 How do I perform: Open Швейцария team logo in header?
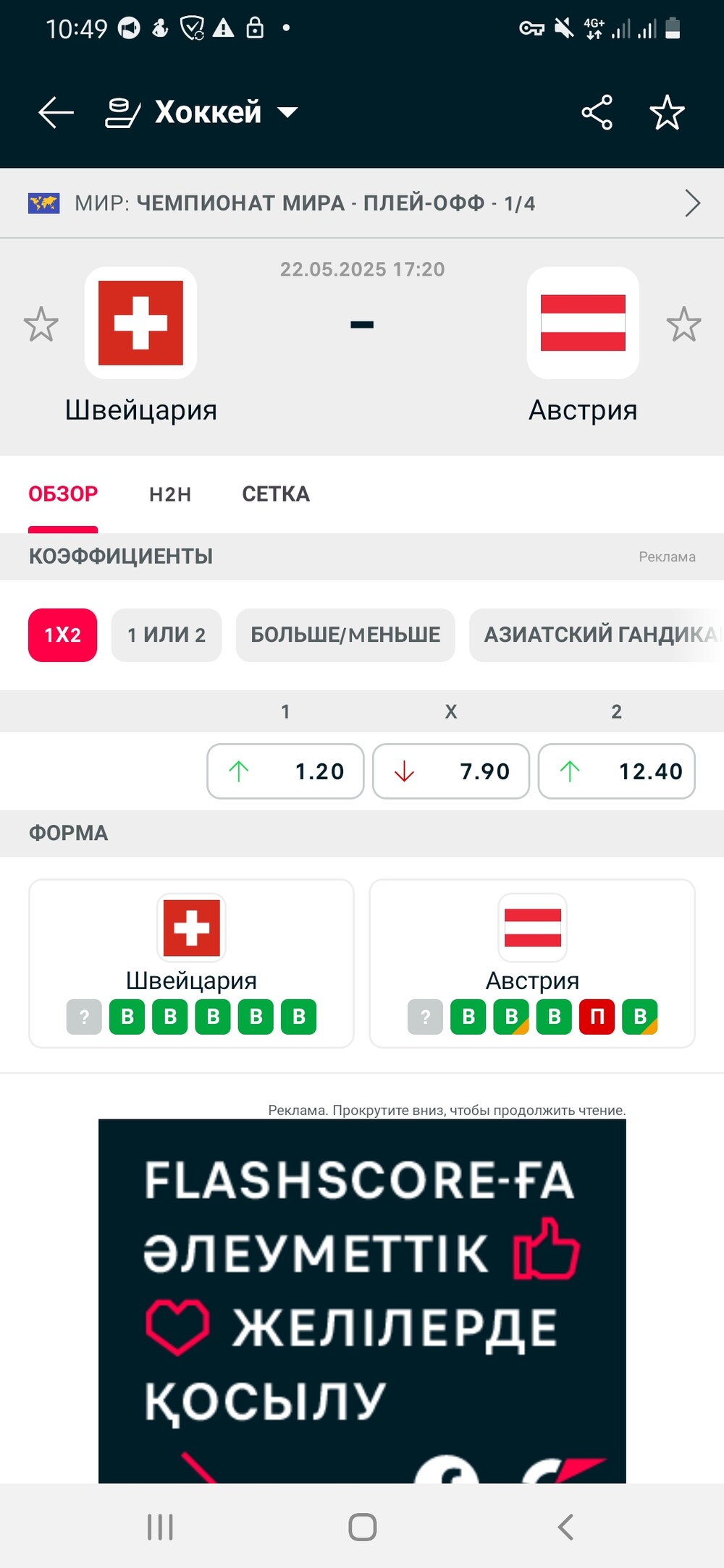[x=141, y=323]
